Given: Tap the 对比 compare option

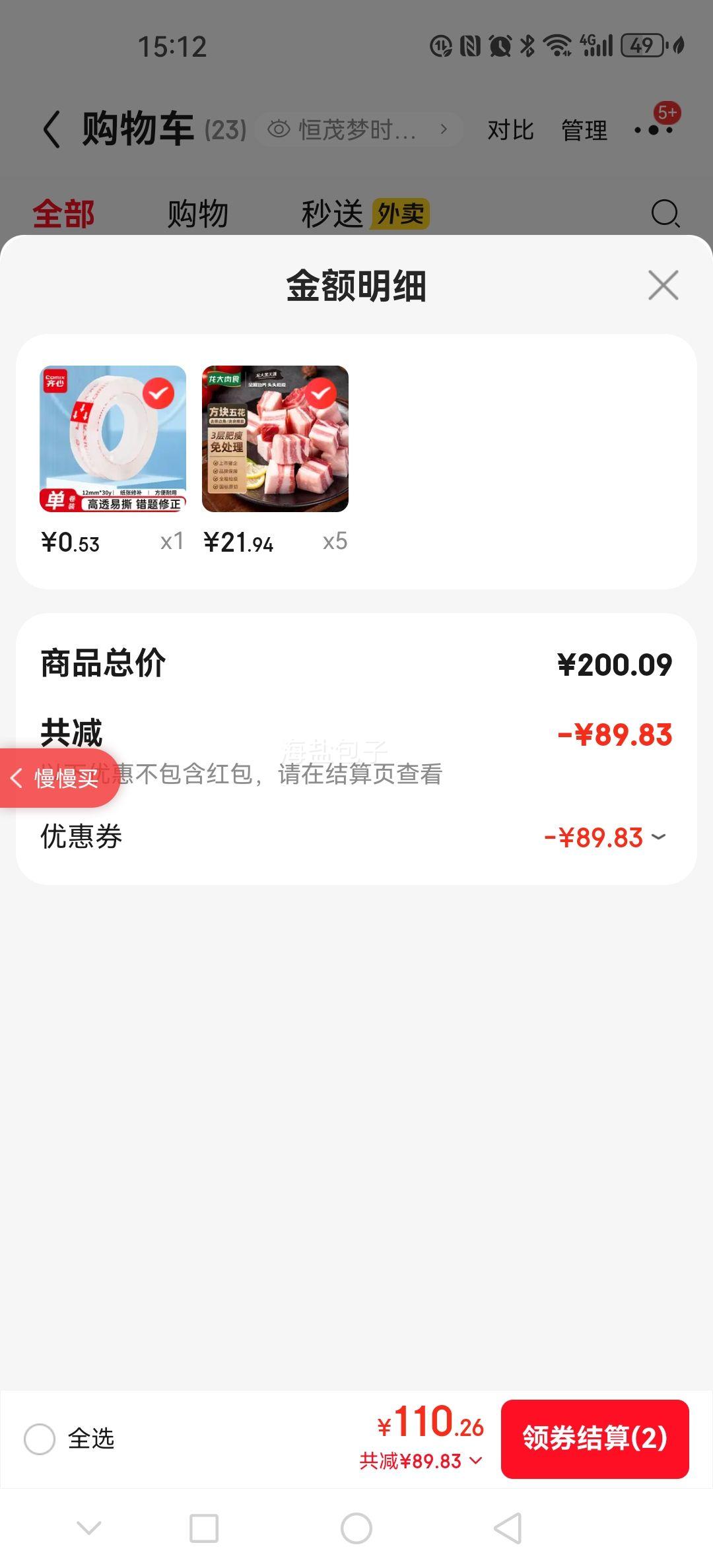Looking at the screenshot, I should [x=510, y=129].
